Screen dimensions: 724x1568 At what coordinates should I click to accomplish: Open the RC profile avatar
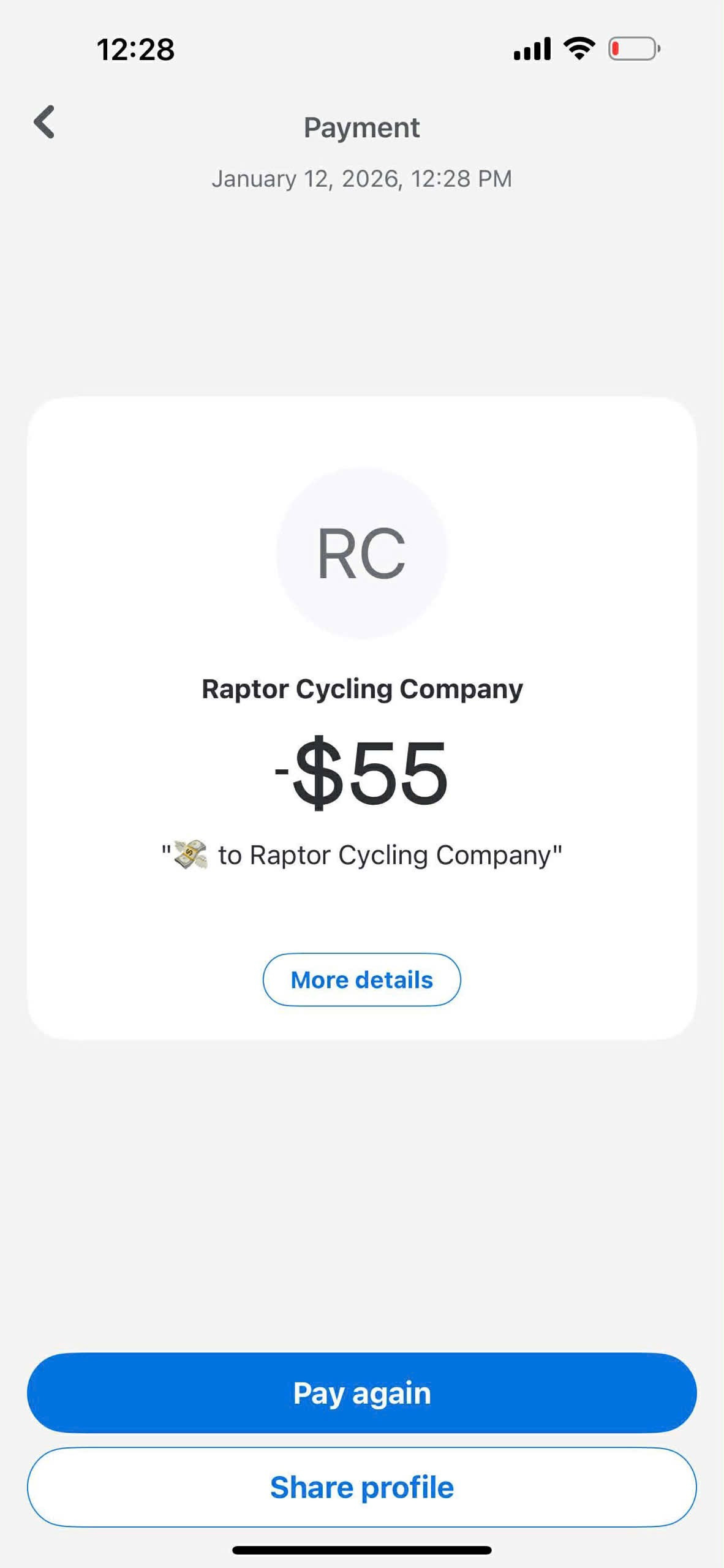pos(361,553)
